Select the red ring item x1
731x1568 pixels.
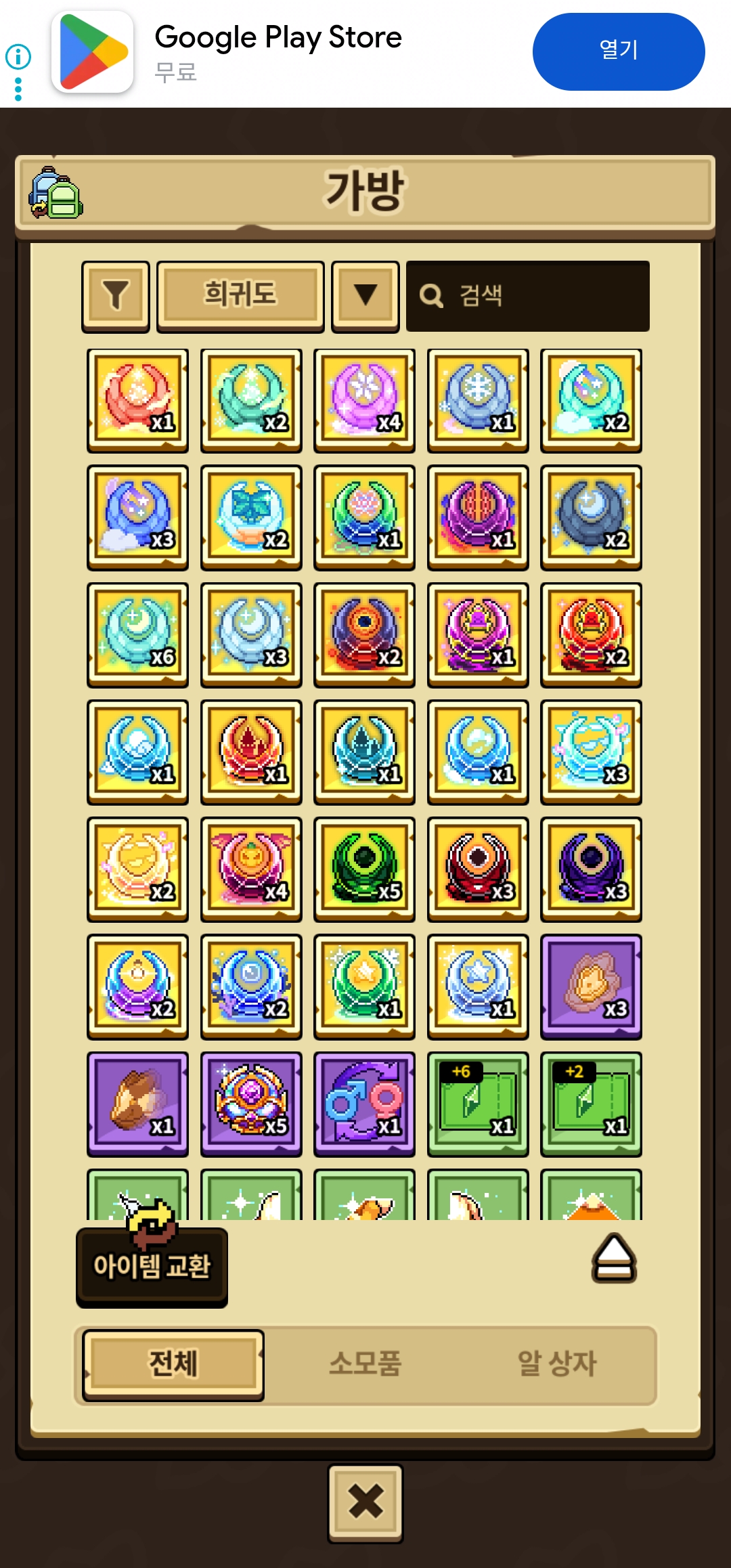[x=138, y=401]
